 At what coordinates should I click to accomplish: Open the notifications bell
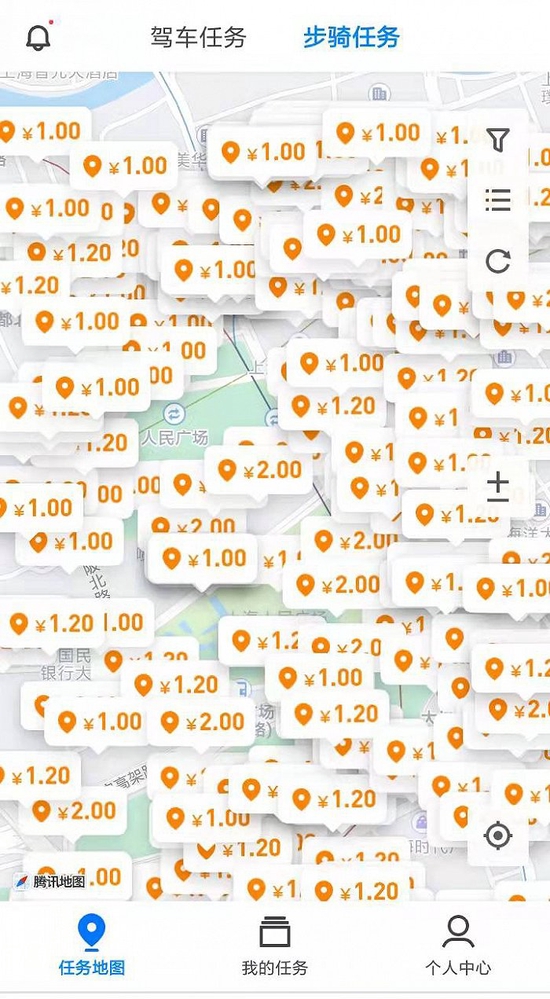pos(38,37)
